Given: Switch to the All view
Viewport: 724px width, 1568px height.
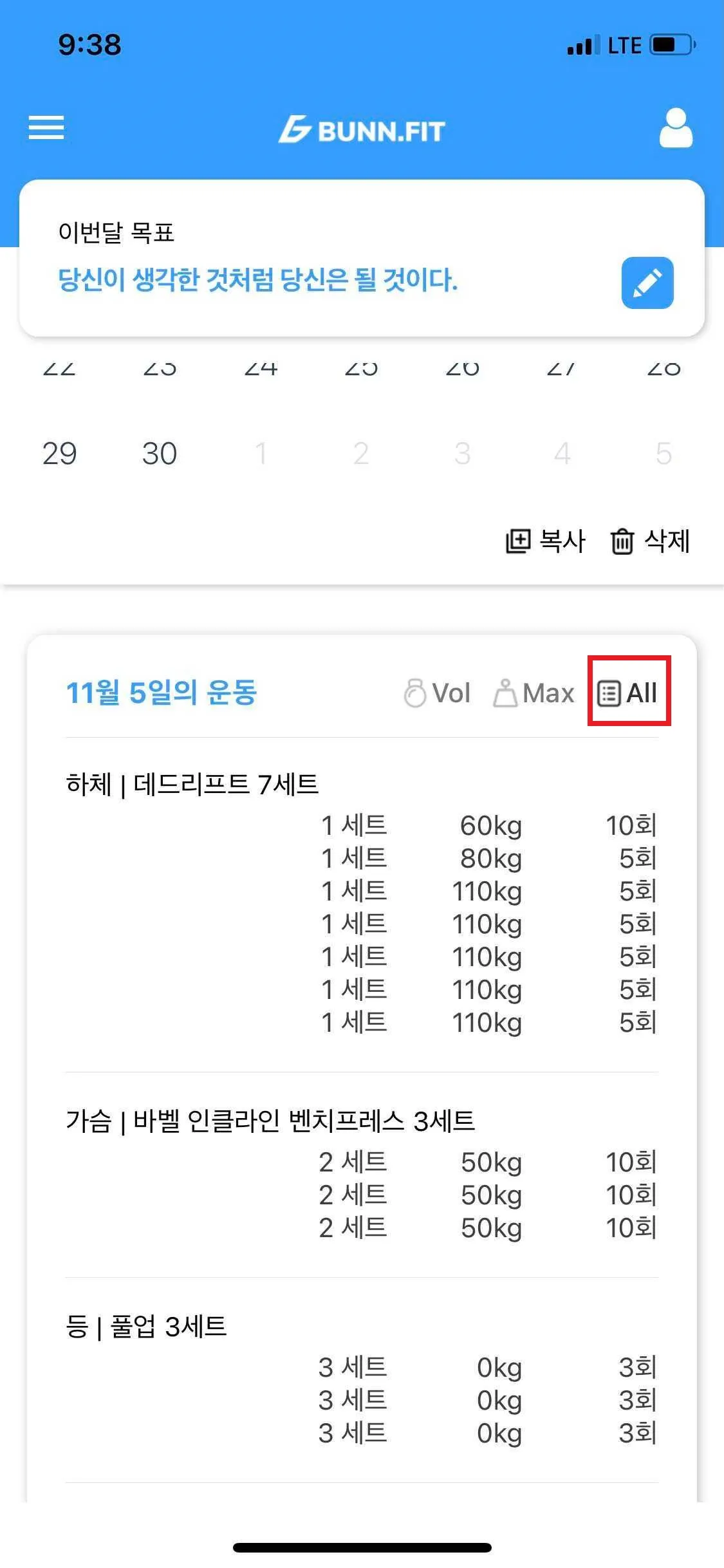Looking at the screenshot, I should tap(628, 693).
